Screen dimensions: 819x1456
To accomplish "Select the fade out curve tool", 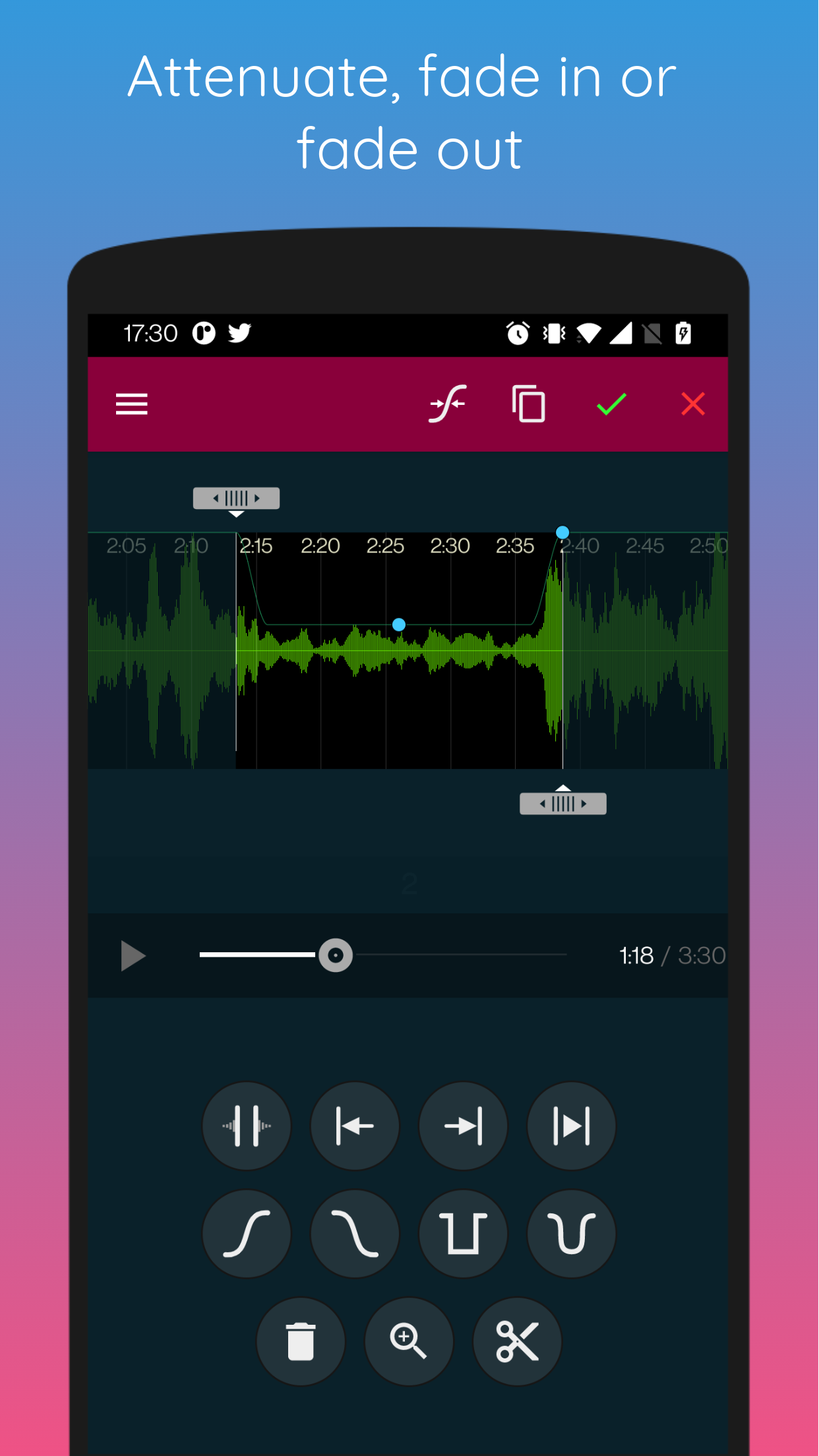I will [x=355, y=1233].
